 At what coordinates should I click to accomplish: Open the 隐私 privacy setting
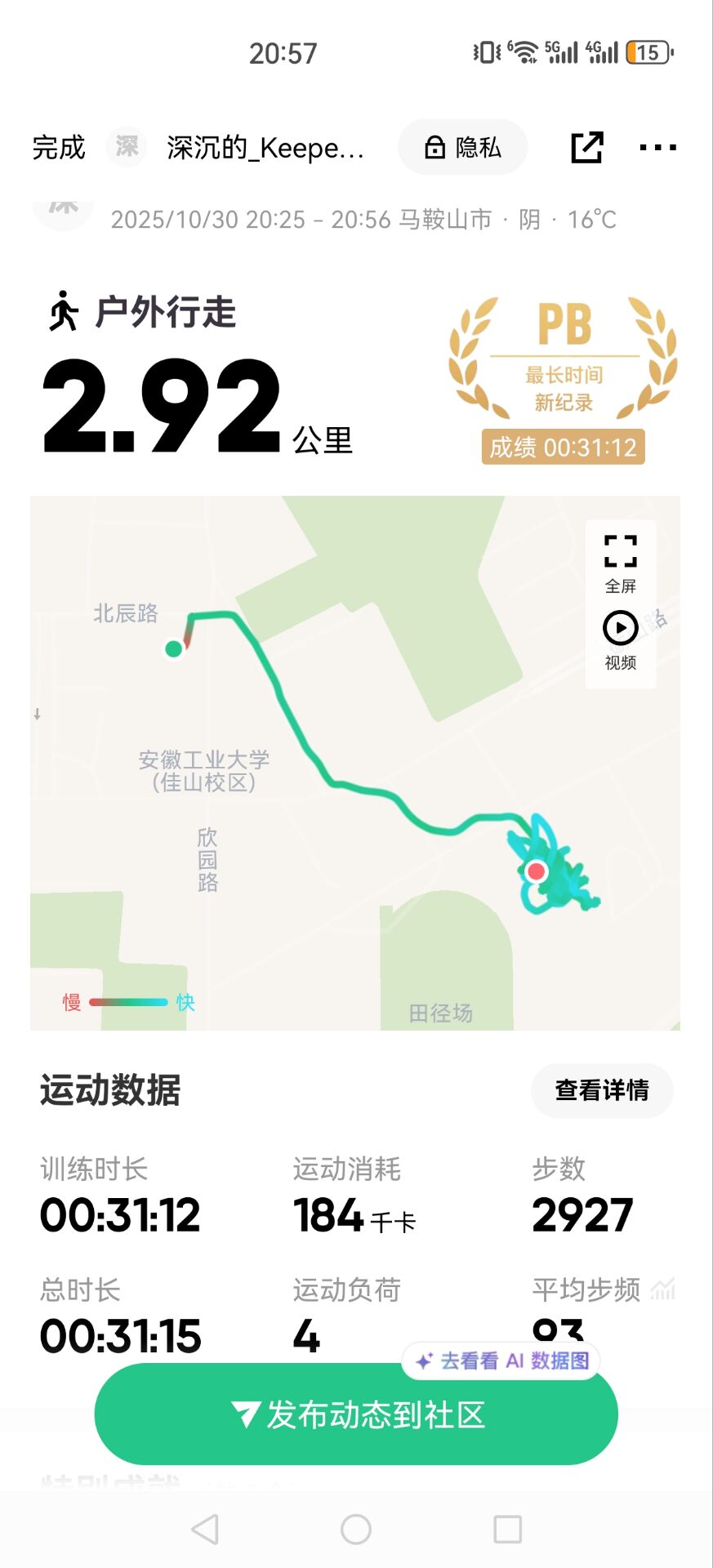point(462,147)
